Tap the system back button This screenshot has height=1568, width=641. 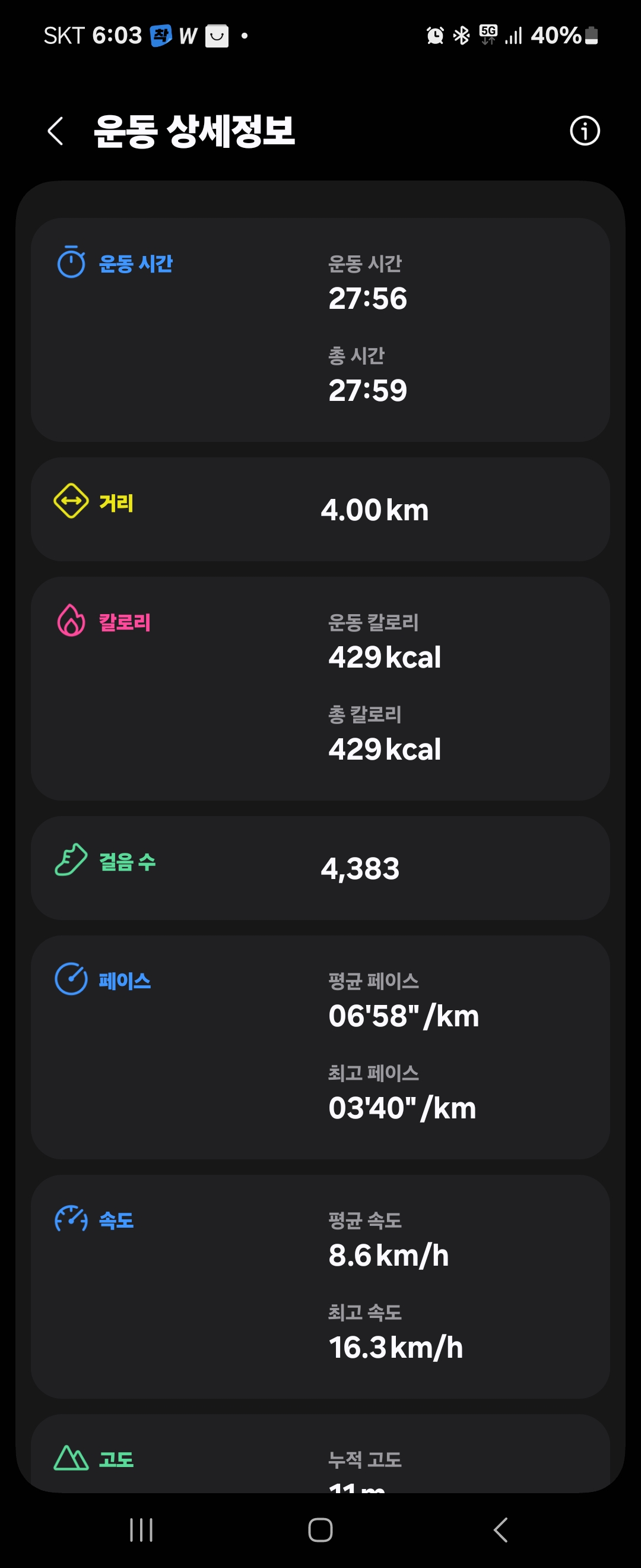point(500,1529)
